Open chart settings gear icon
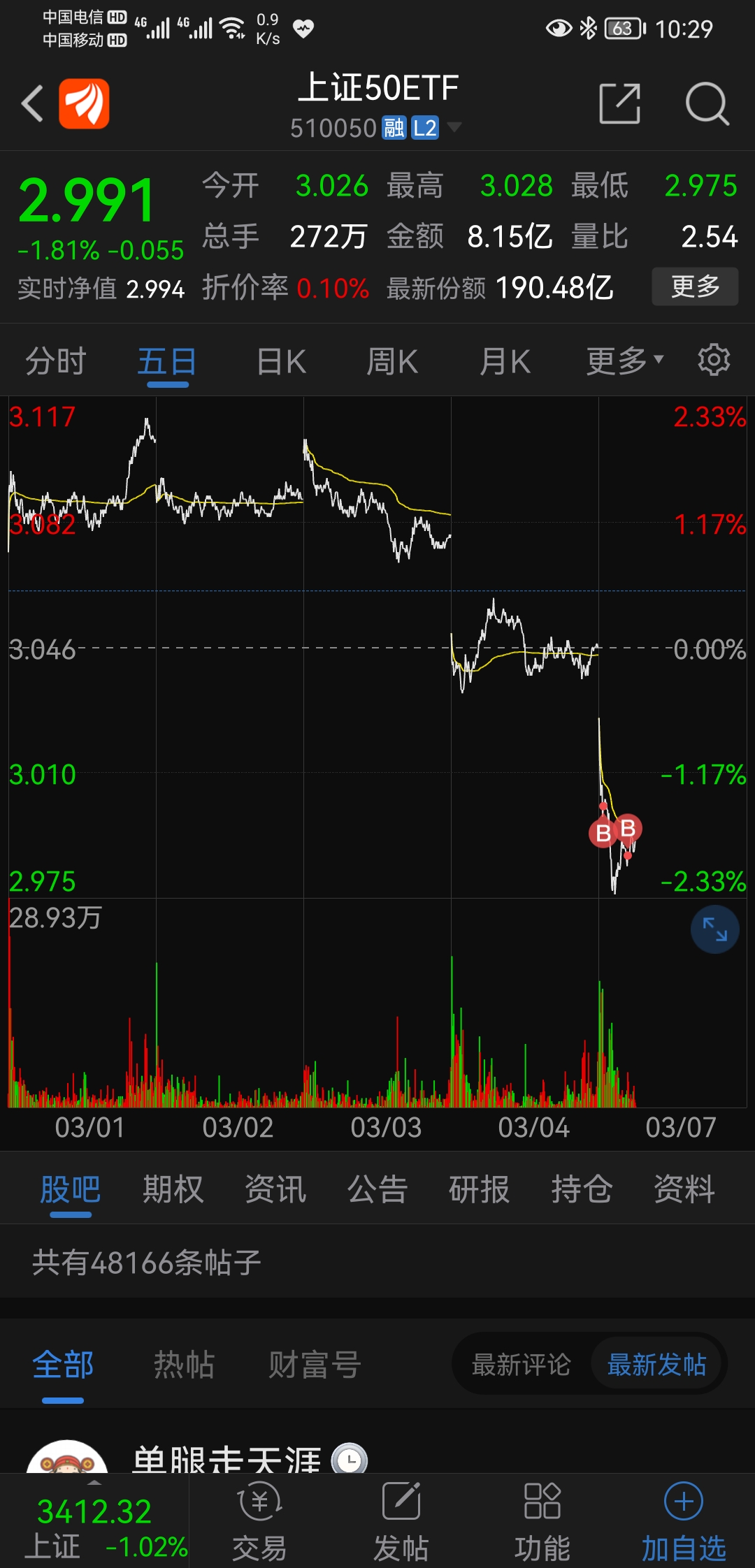The height and width of the screenshot is (1568, 755). click(714, 361)
